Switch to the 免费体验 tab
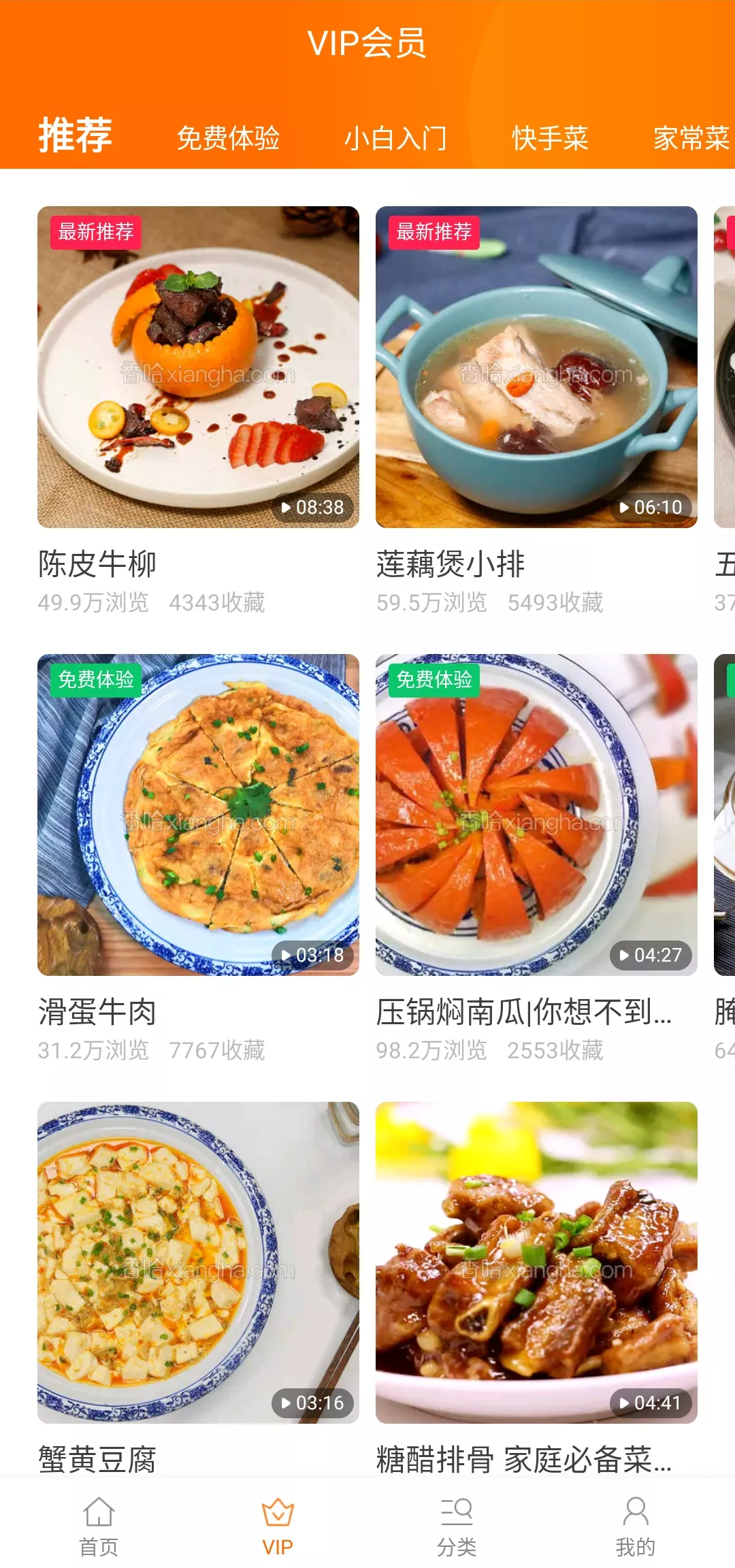The image size is (735, 1568). coord(228,138)
